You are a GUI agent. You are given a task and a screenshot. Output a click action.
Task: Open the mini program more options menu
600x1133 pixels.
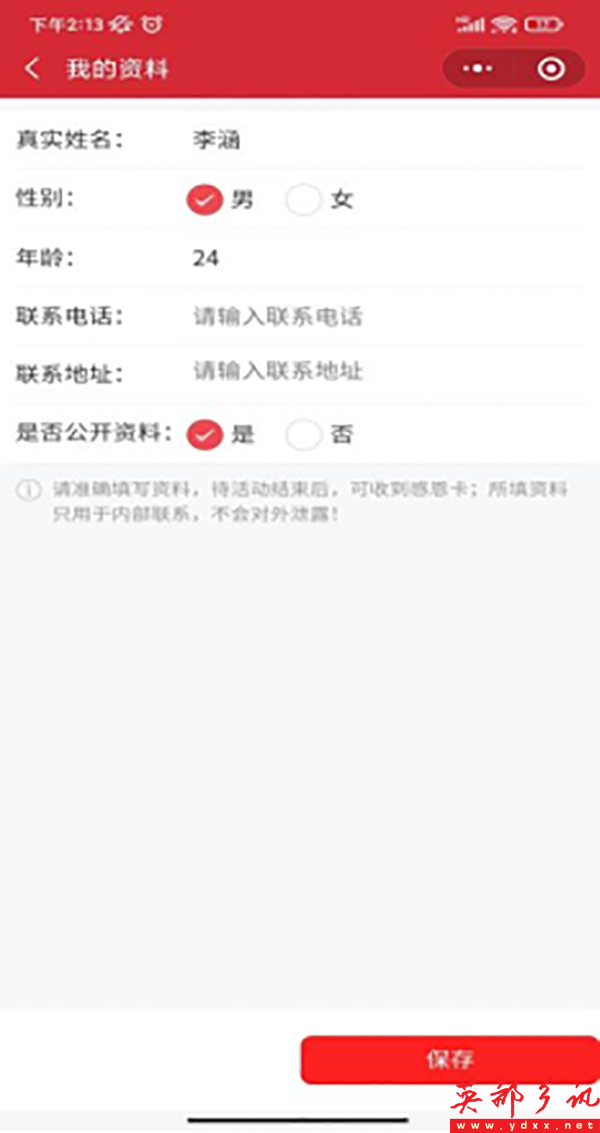click(x=478, y=69)
